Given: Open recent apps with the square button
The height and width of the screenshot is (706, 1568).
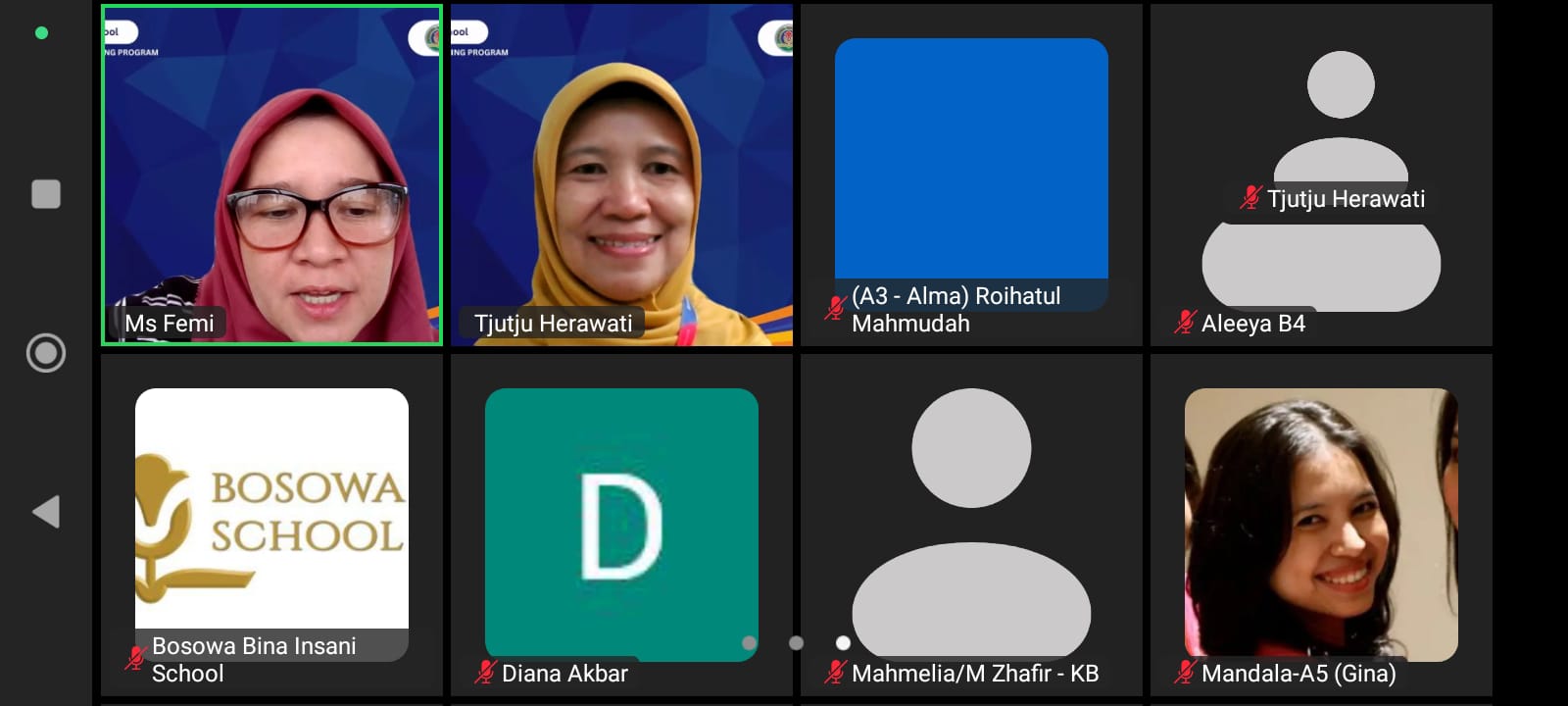Looking at the screenshot, I should [46, 194].
